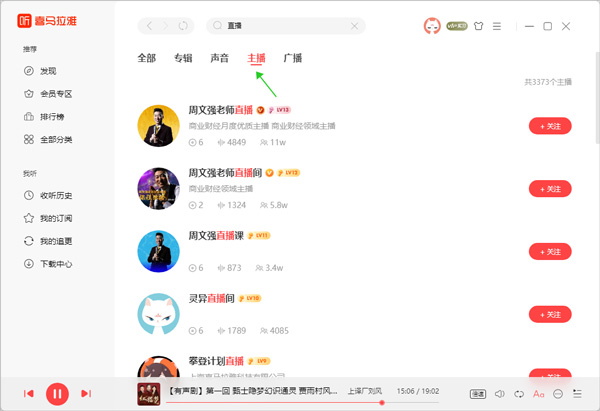Image resolution: width=600 pixels, height=411 pixels.
Task: Follow 周文强老师直播间
Action: click(x=549, y=189)
